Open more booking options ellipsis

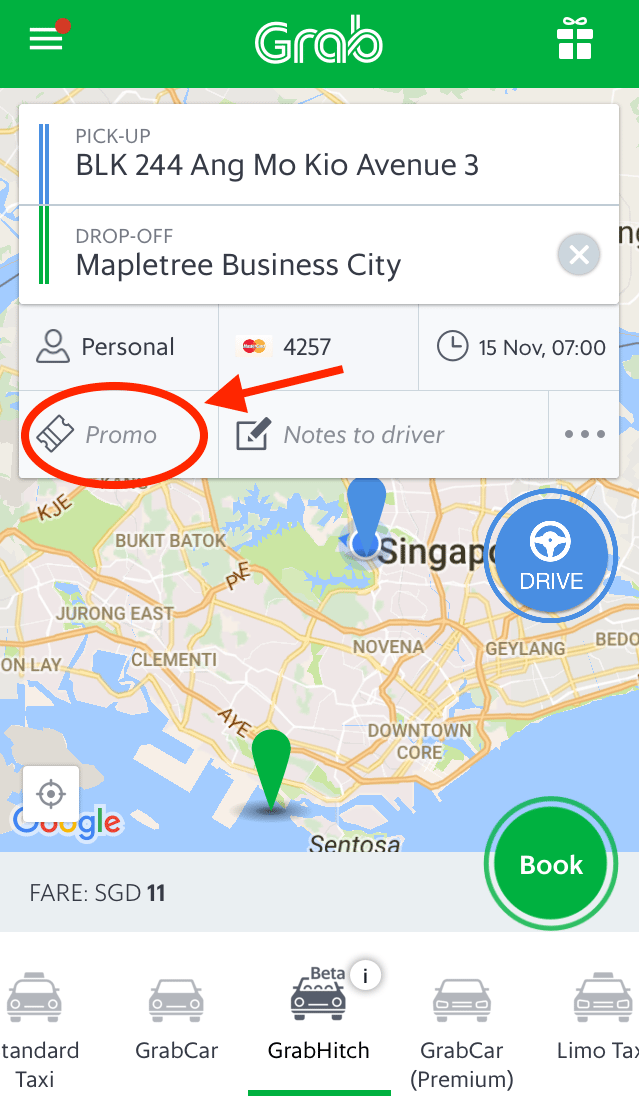pos(585,435)
